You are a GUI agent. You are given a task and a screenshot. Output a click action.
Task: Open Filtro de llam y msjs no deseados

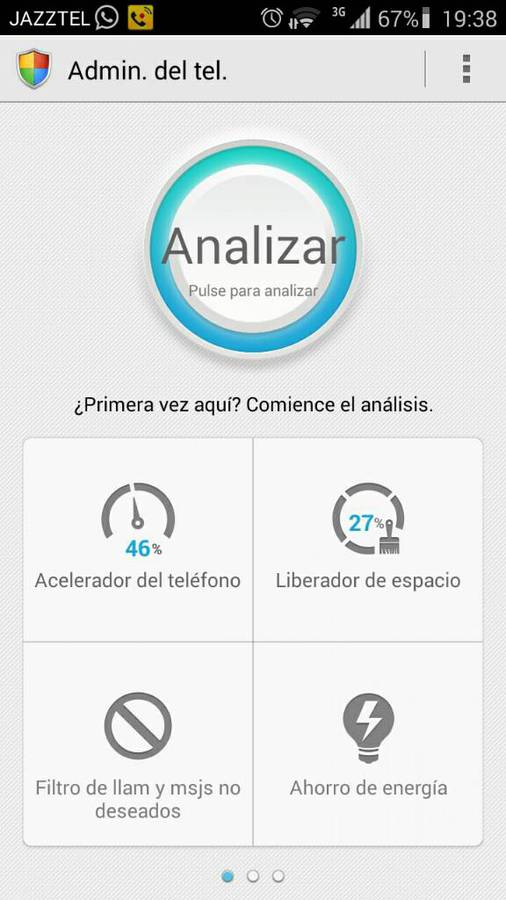pos(138,744)
